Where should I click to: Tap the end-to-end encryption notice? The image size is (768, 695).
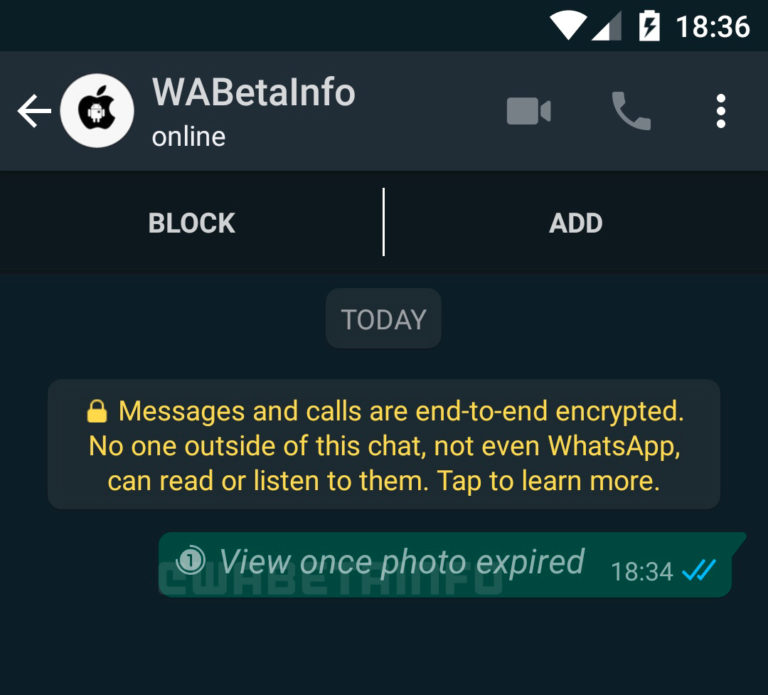(x=384, y=445)
